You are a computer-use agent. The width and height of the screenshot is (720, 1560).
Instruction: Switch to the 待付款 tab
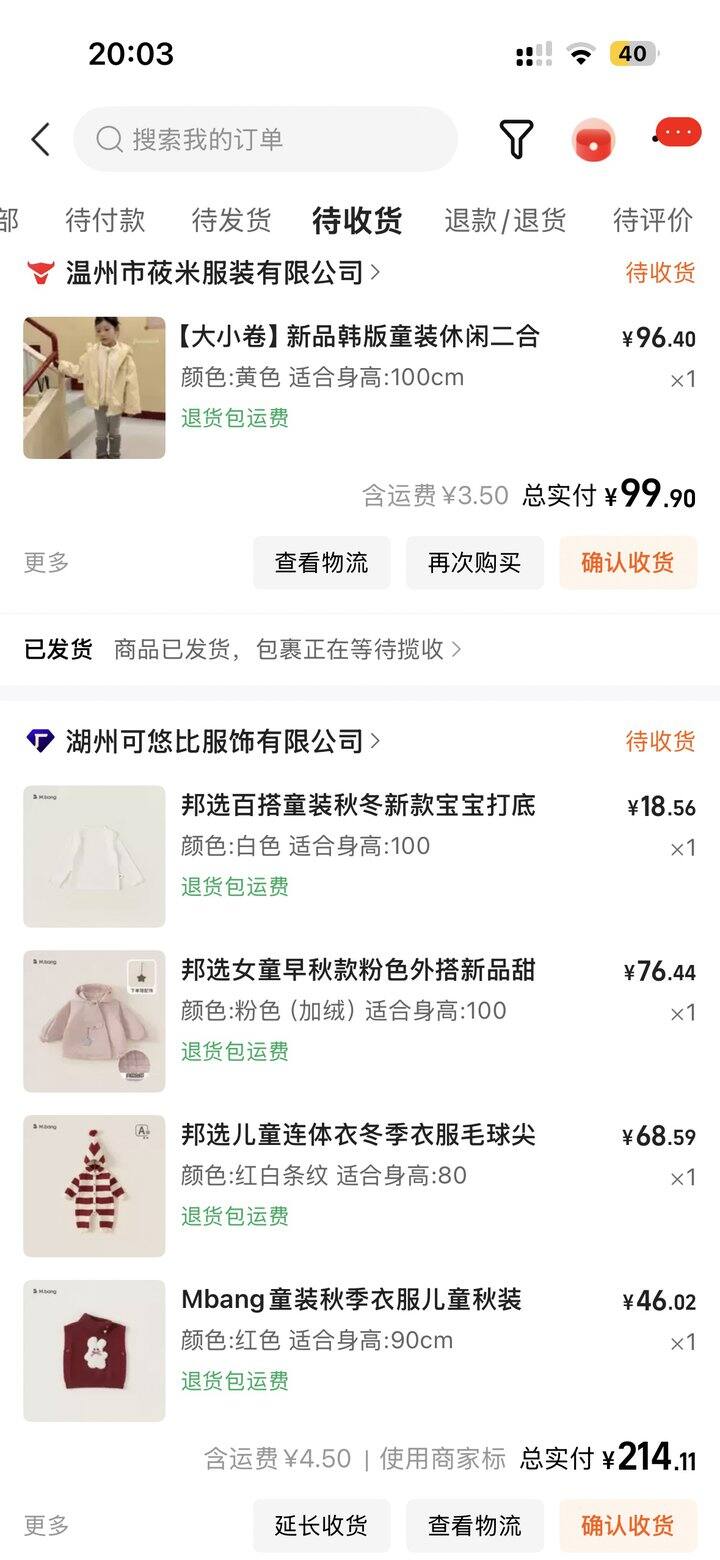pos(105,220)
